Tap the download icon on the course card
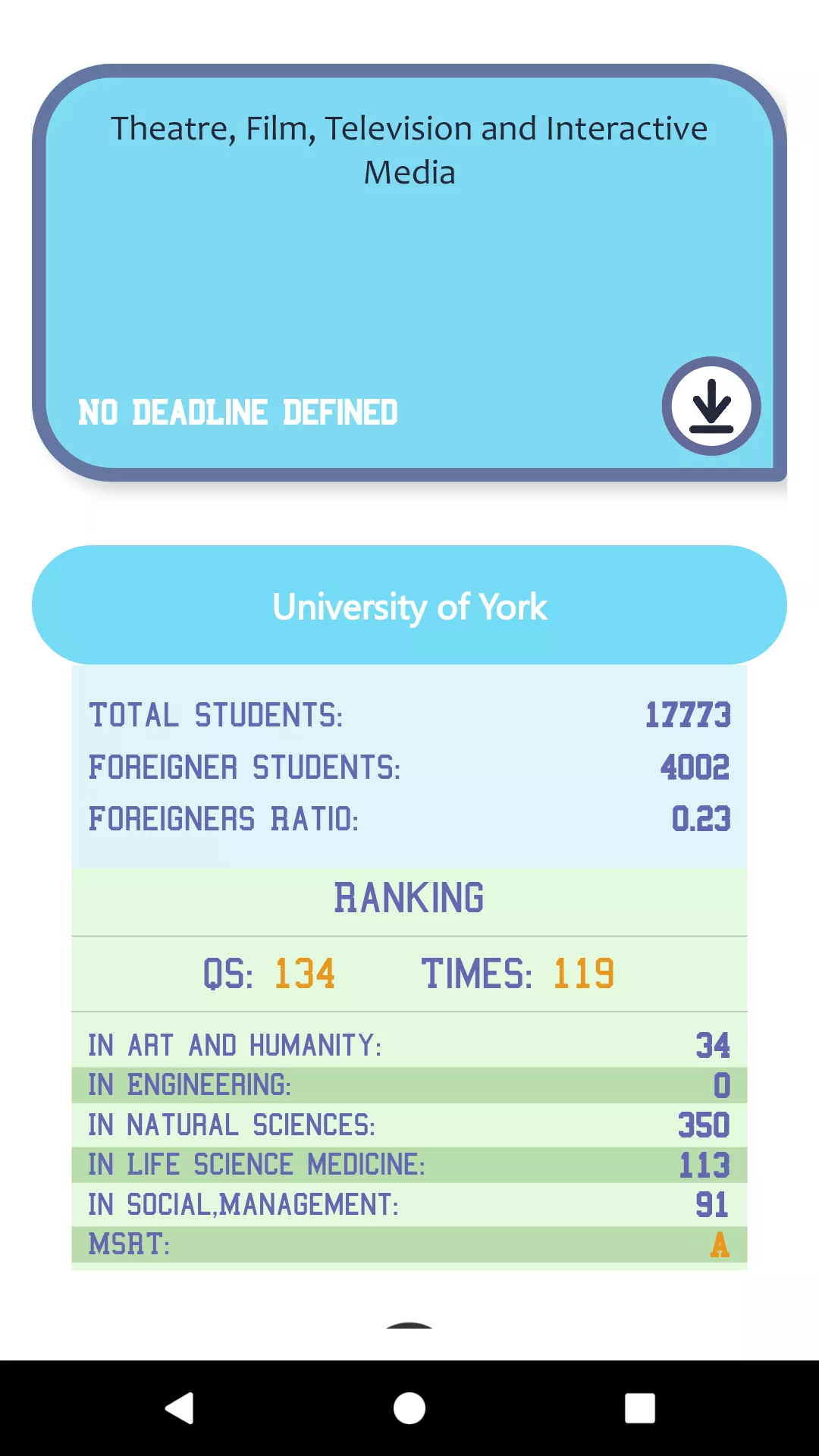The height and width of the screenshot is (1456, 819). tap(711, 406)
